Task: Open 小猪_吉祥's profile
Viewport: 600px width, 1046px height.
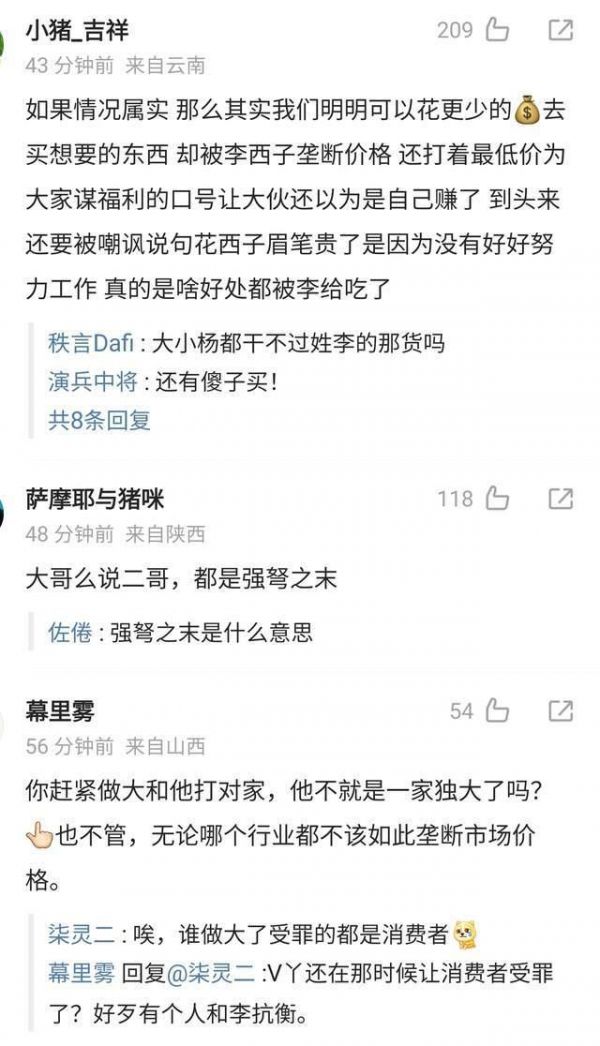Action: 77,32
